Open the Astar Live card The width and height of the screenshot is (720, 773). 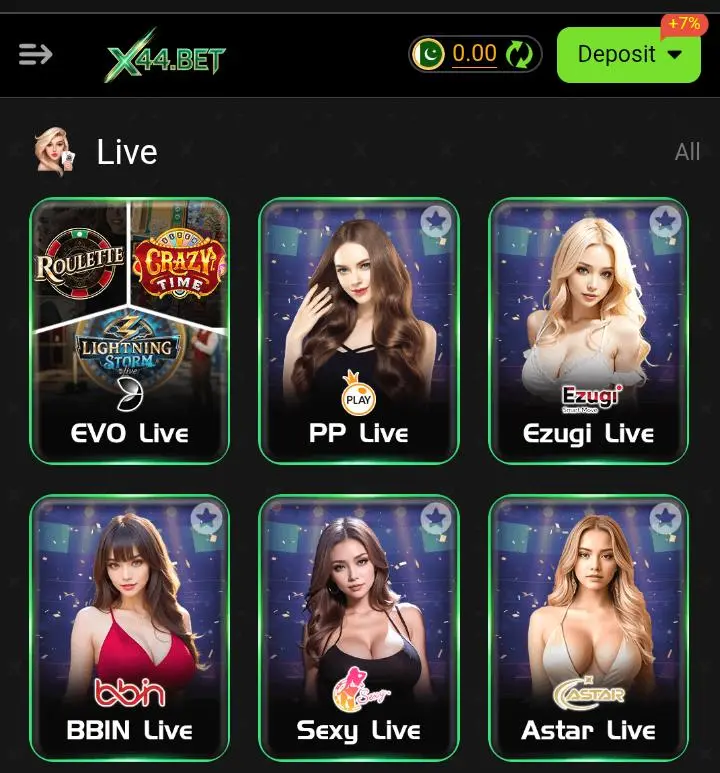click(588, 630)
